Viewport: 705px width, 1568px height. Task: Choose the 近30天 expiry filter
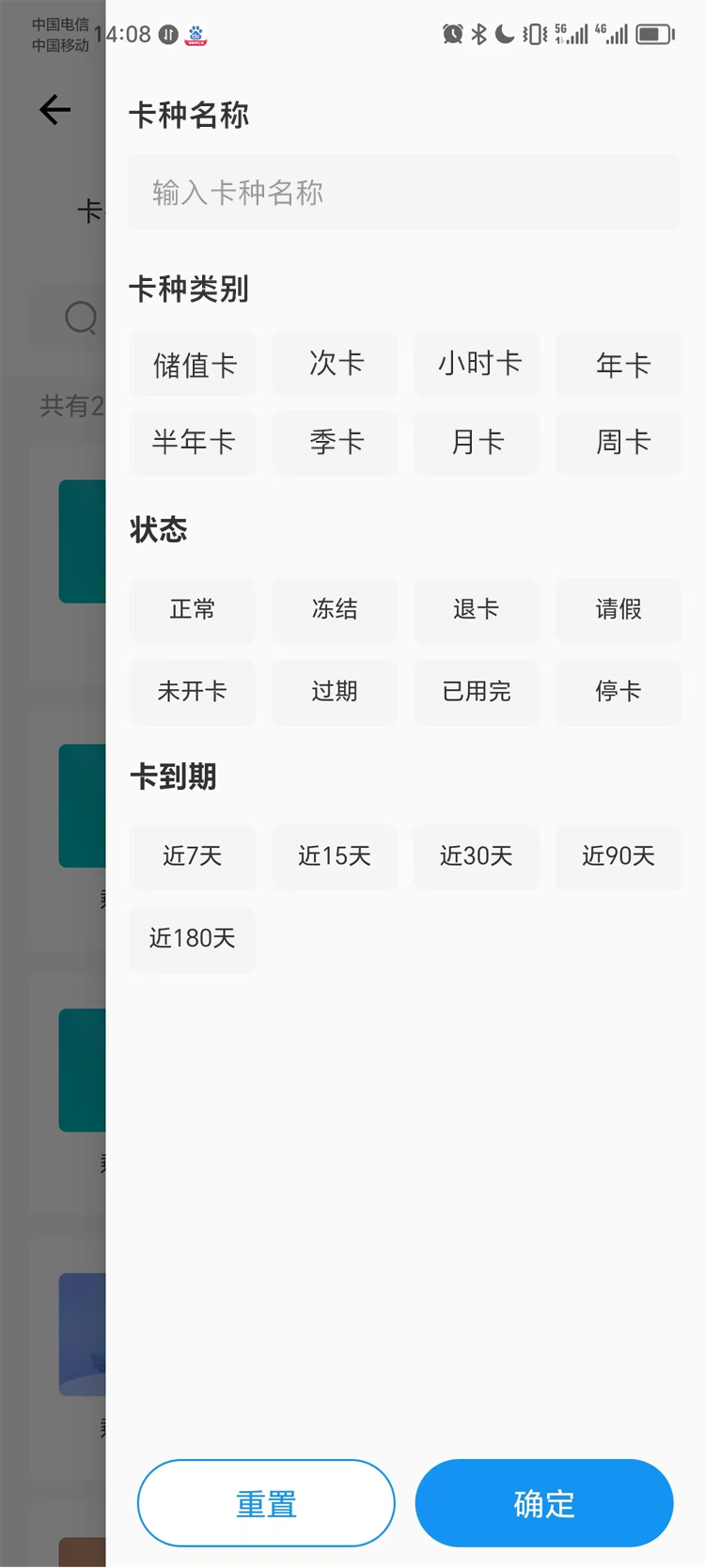pyautogui.click(x=477, y=856)
